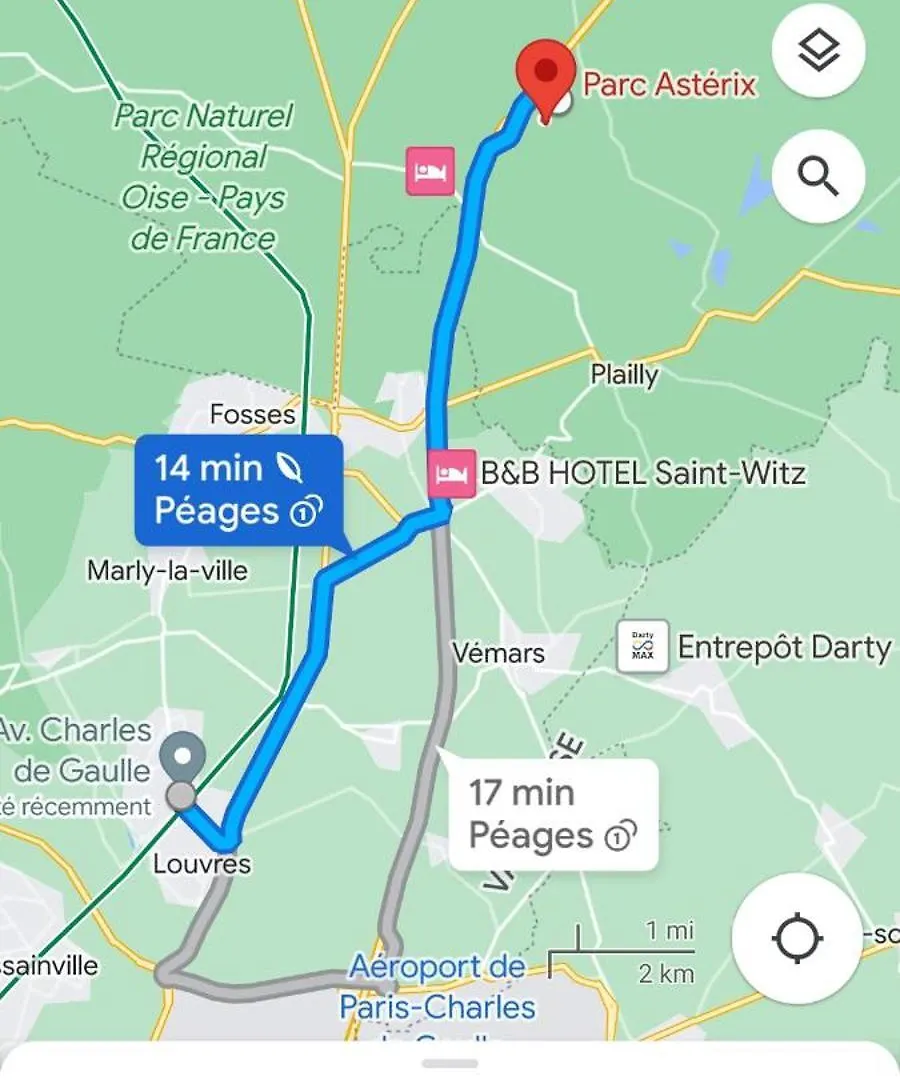
Task: Select the 17 min alternate route
Action: click(x=553, y=814)
